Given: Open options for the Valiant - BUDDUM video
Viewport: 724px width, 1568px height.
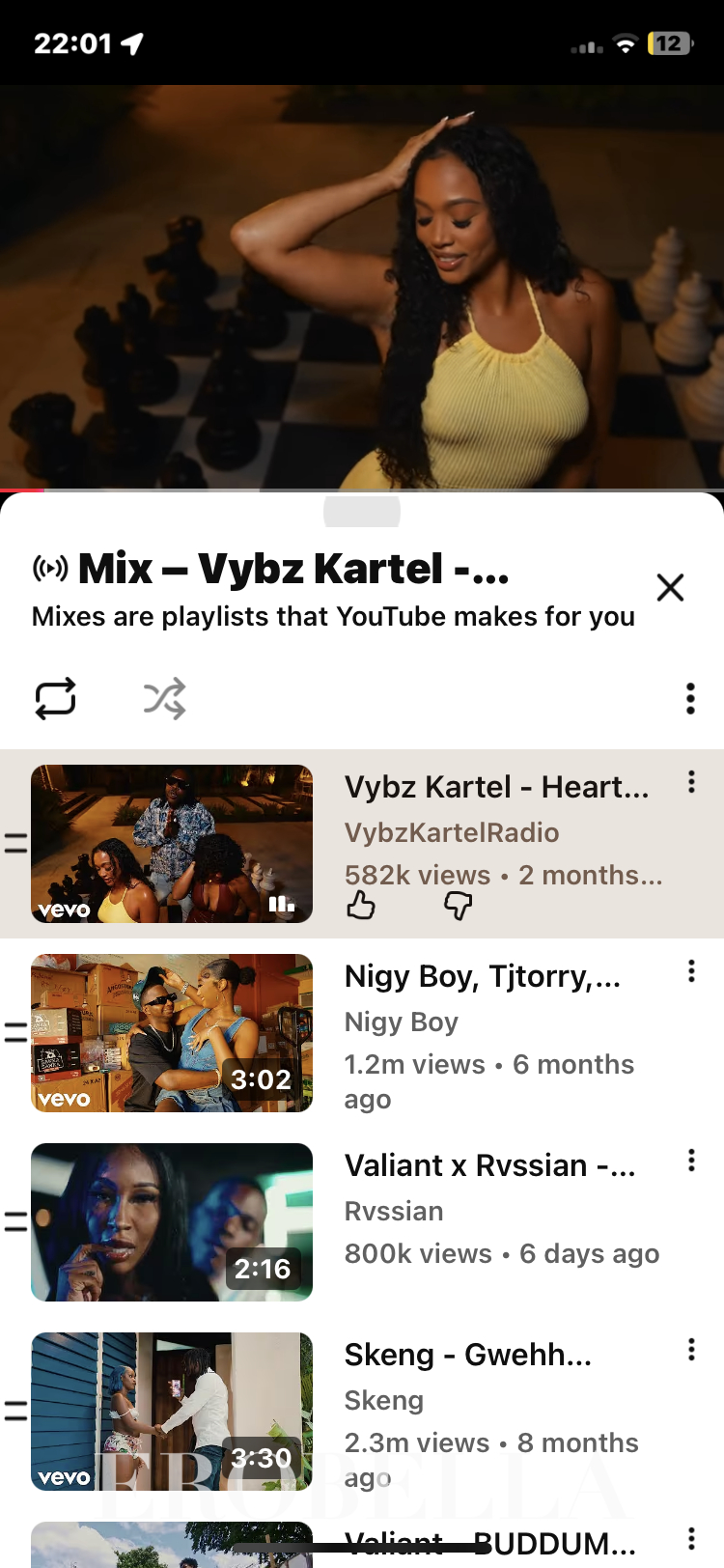Looking at the screenshot, I should pyautogui.click(x=691, y=1539).
